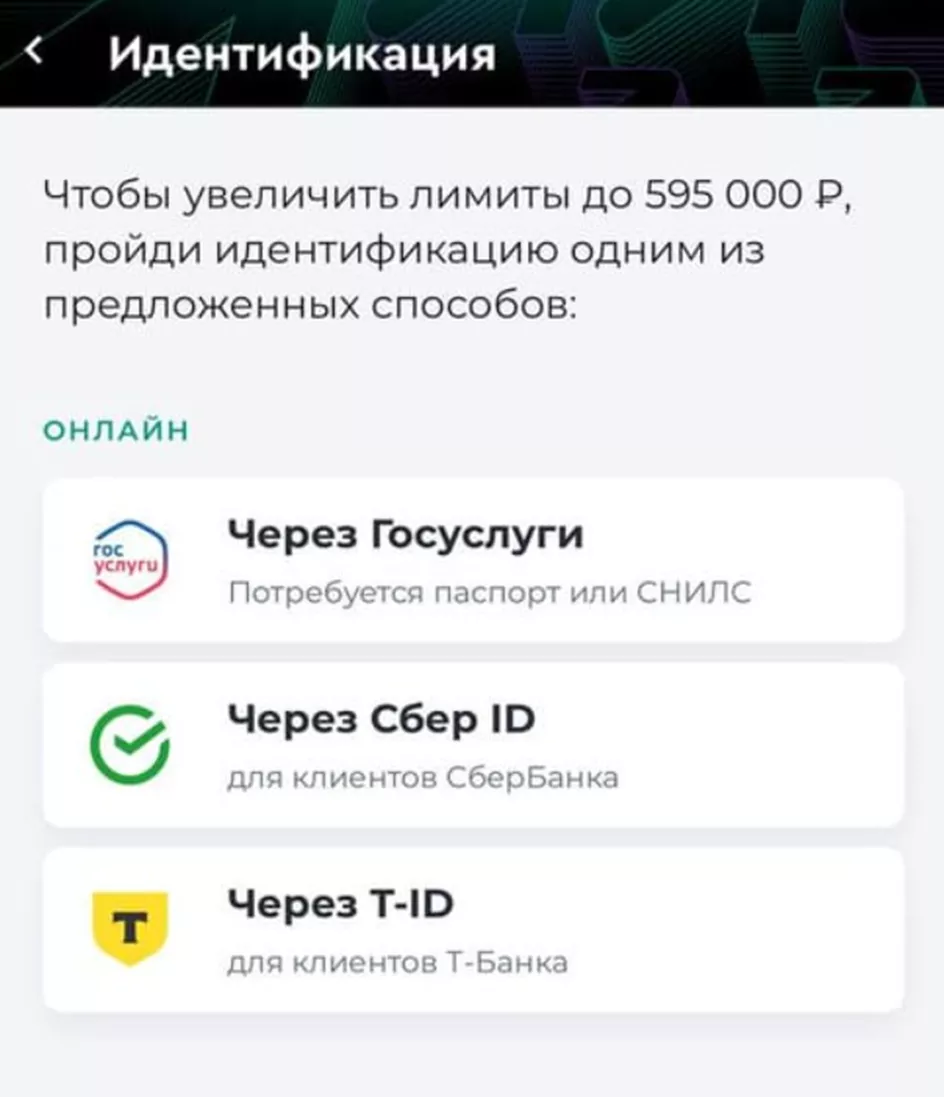944x1097 pixels.
Task: Open identification via Госуслуги
Action: tap(470, 558)
